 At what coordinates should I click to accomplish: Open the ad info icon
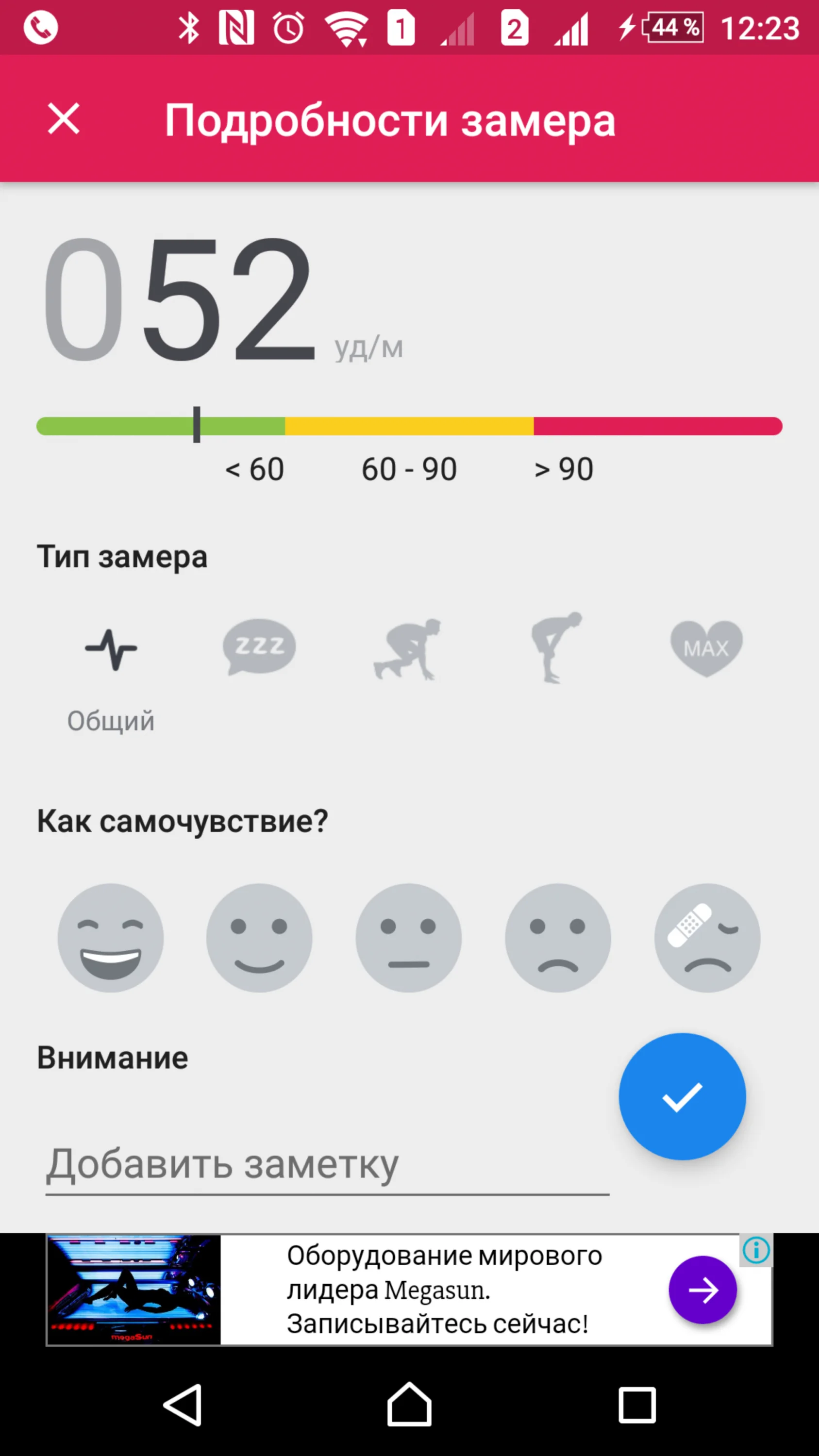pyautogui.click(x=756, y=1250)
